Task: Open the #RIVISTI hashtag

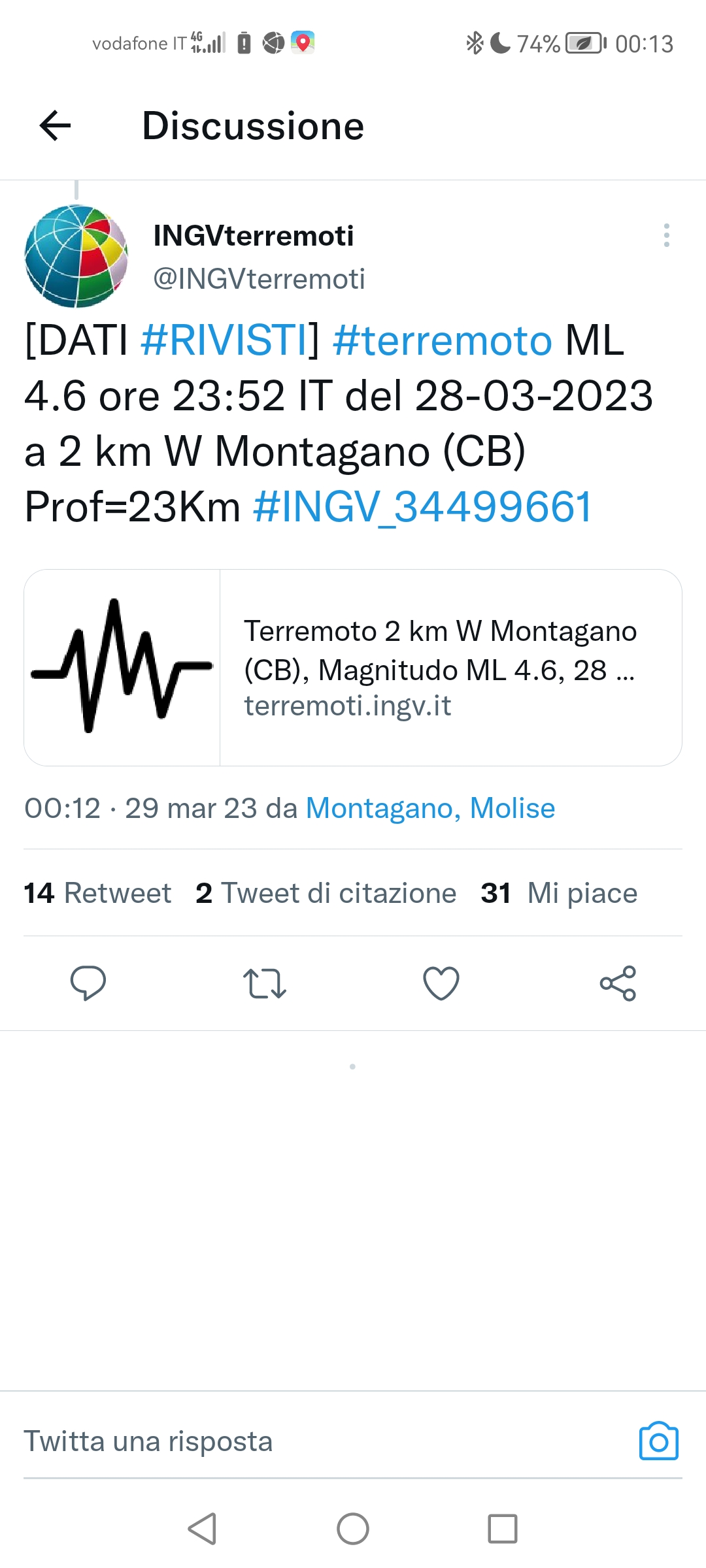Action: tap(224, 340)
